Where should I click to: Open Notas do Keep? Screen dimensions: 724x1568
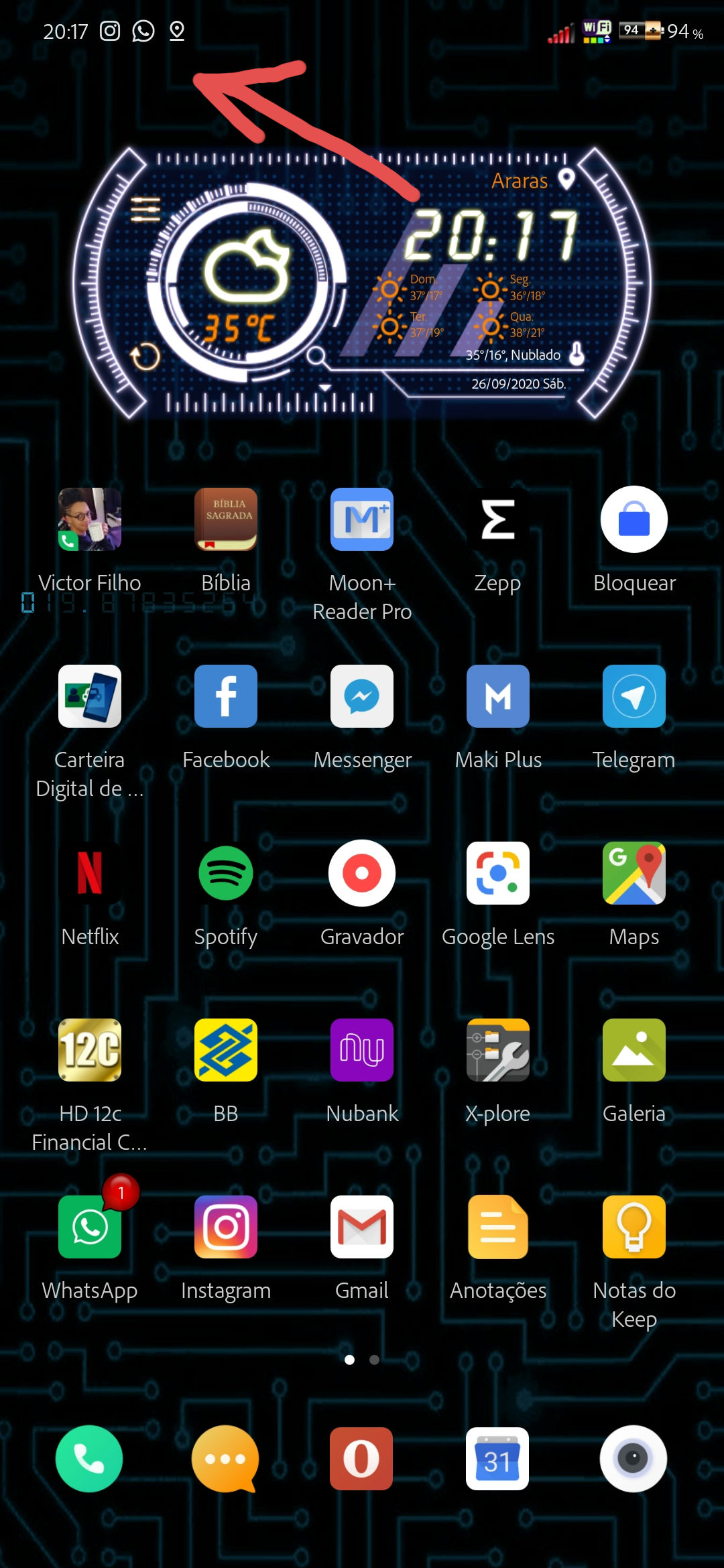click(634, 1227)
